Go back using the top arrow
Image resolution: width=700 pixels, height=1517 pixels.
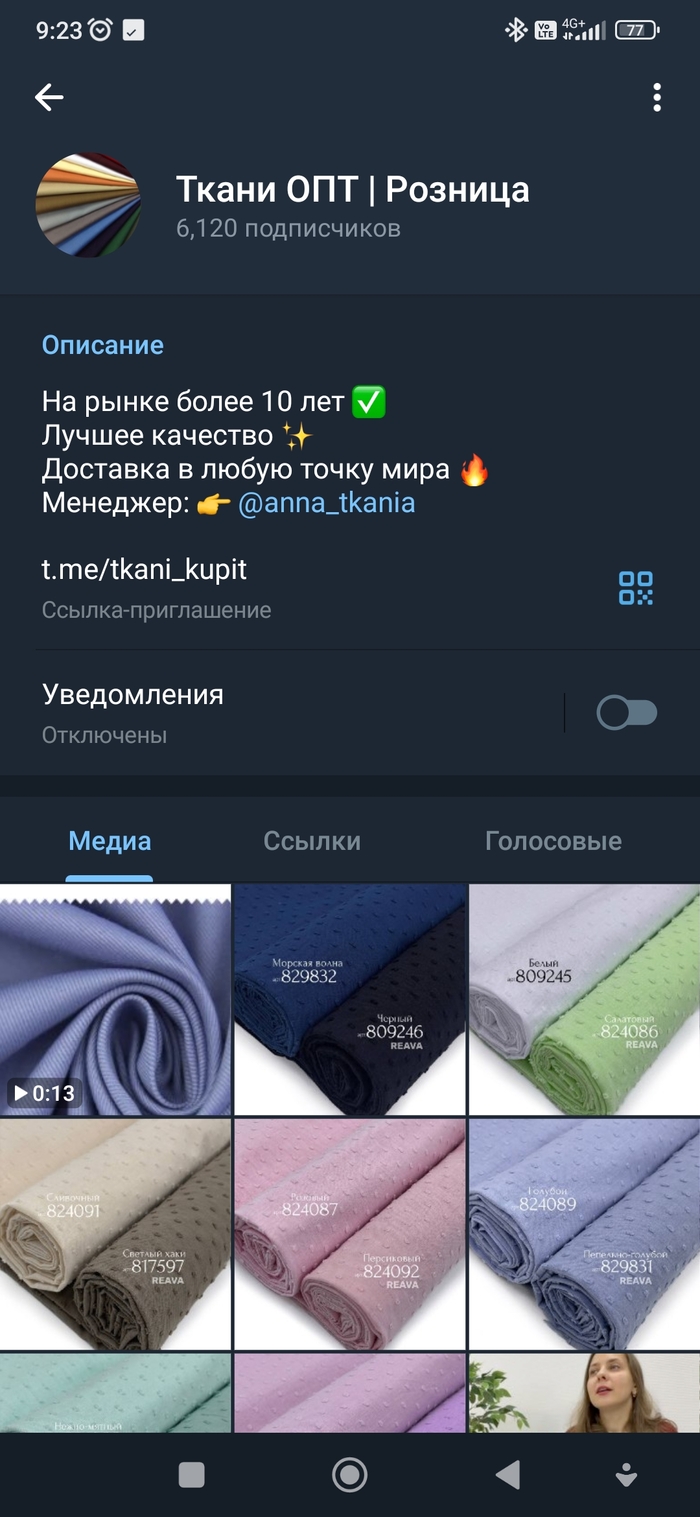tap(49, 97)
